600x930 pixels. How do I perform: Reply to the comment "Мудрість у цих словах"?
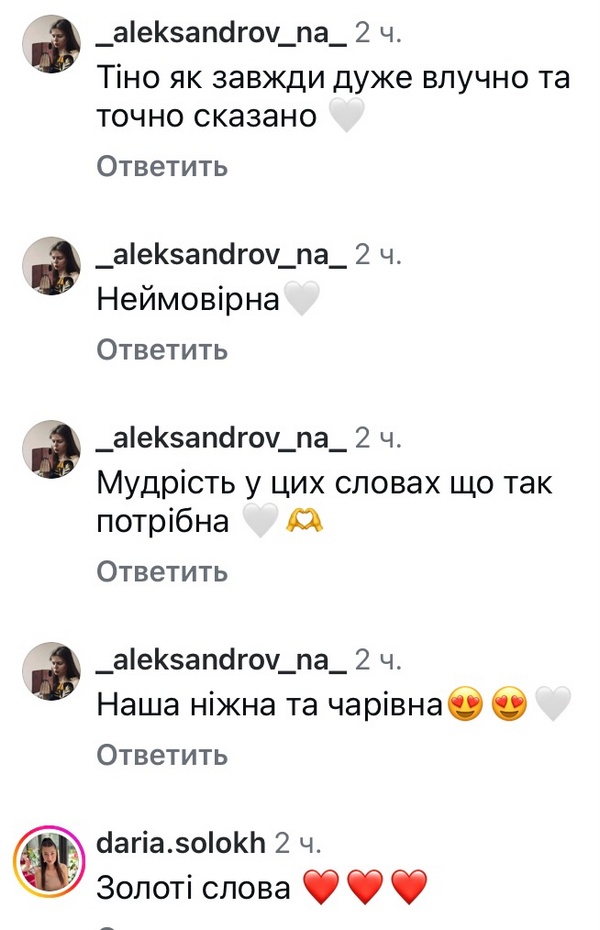162,571
